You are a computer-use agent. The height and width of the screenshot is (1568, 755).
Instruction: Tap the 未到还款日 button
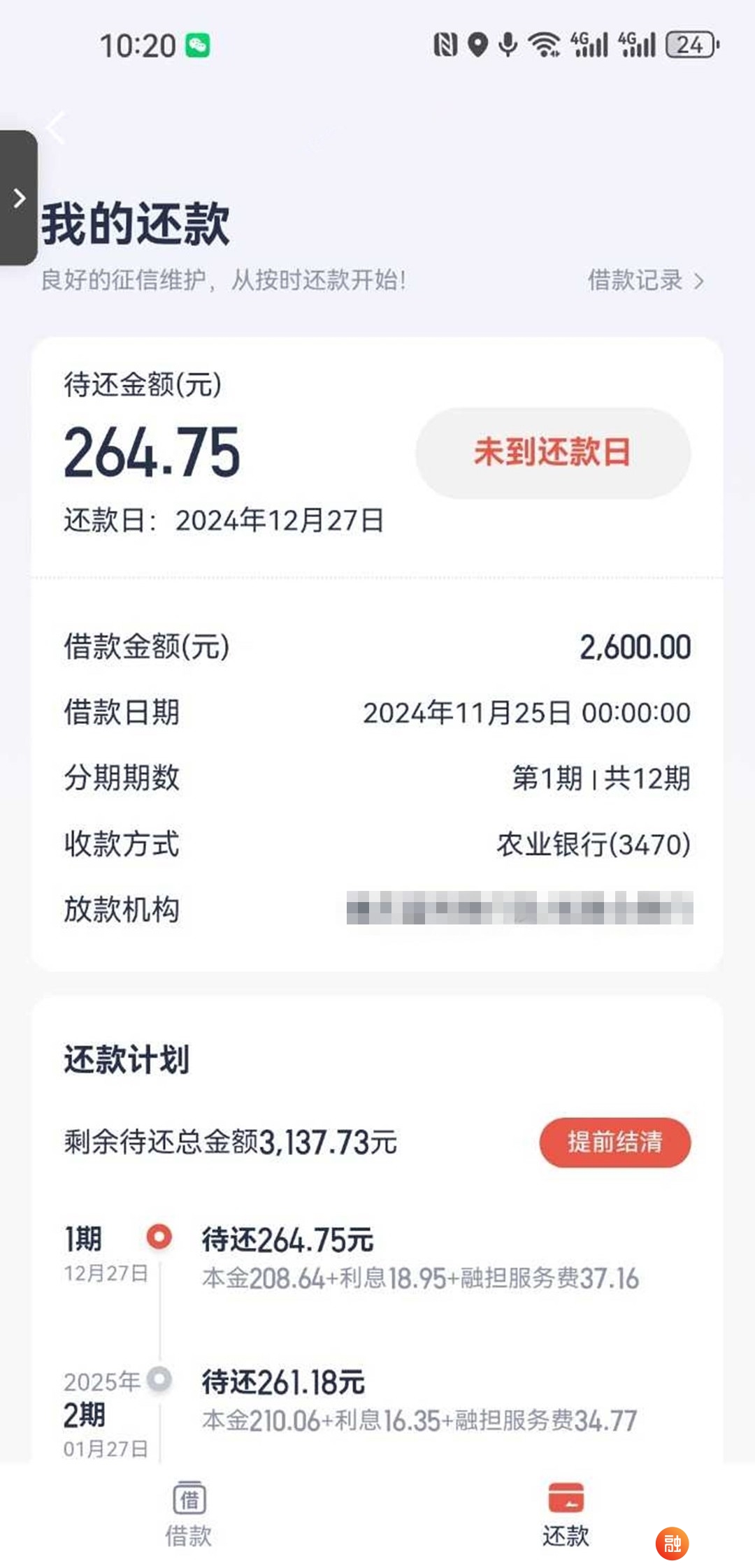(553, 452)
